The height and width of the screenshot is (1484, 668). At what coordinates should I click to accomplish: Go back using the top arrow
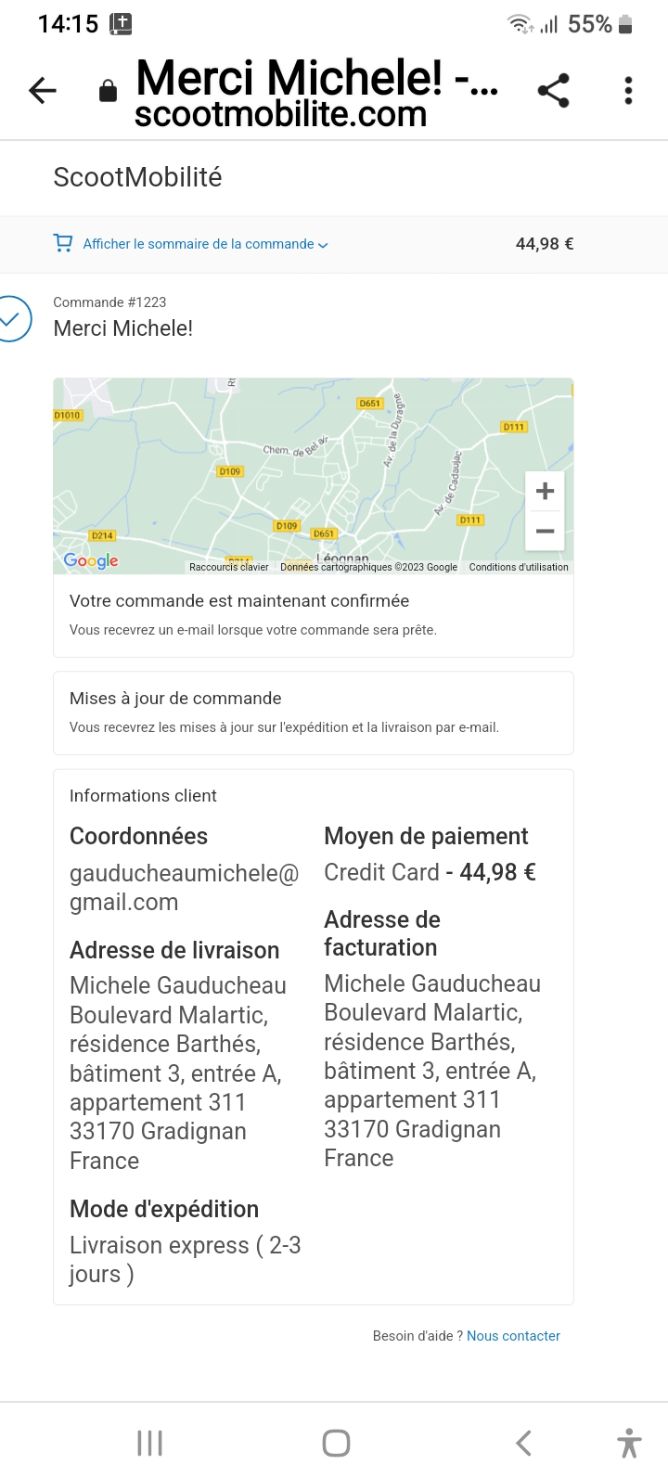(x=42, y=91)
